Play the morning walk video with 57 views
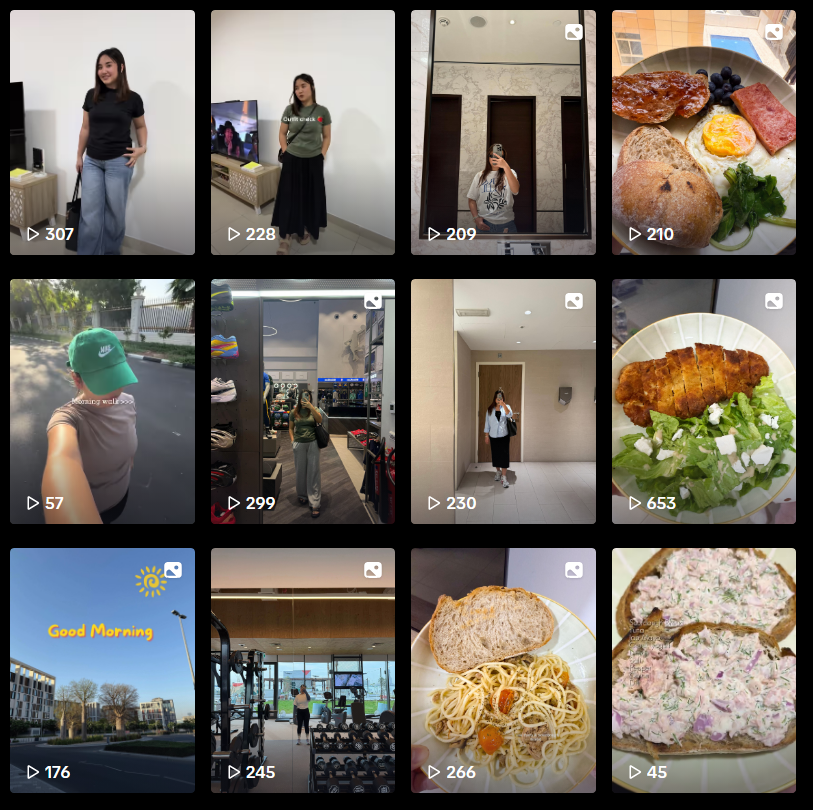This screenshot has width=813, height=810. 102,401
